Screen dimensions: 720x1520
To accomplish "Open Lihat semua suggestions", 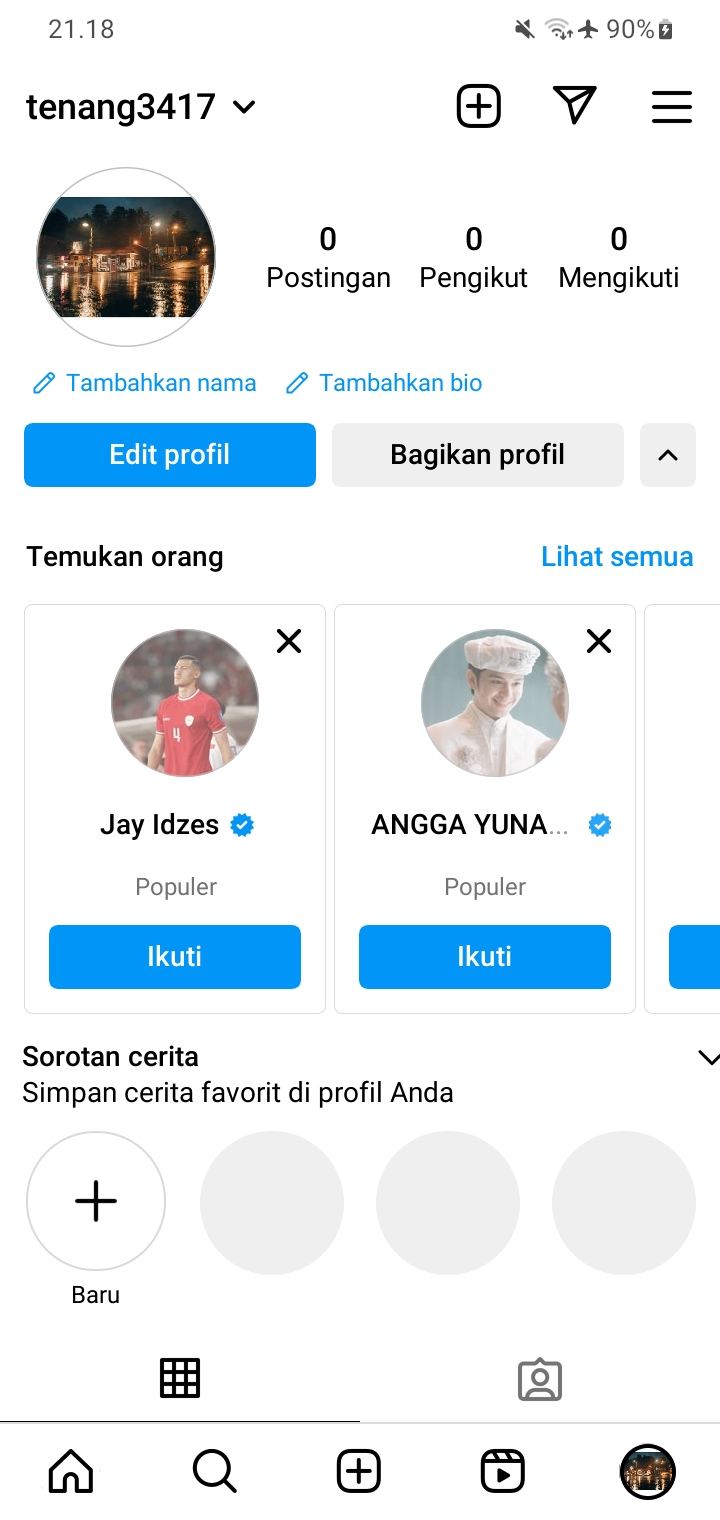I will coord(617,557).
